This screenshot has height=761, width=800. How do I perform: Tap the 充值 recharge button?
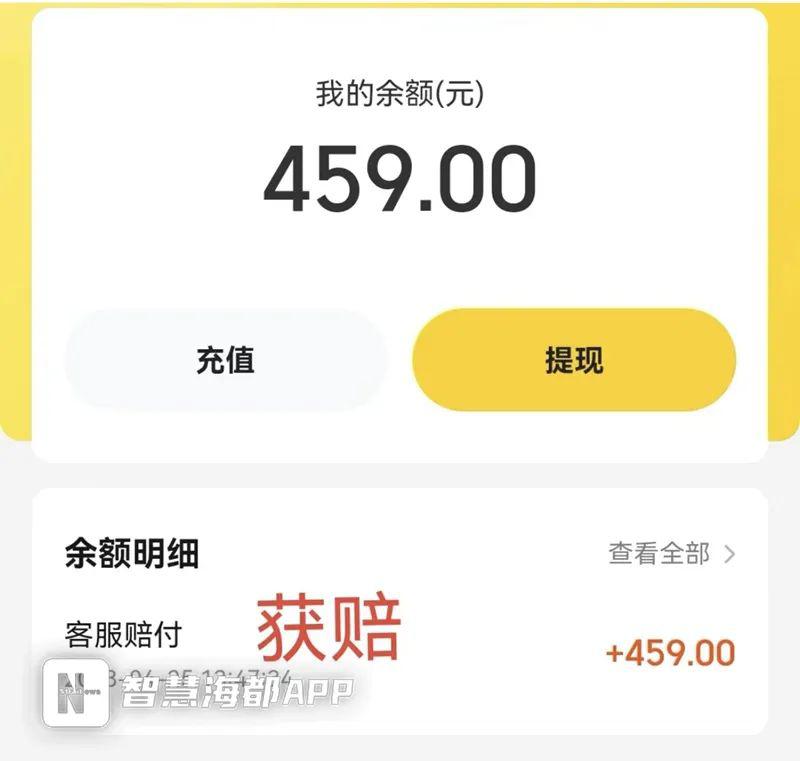[x=226, y=361]
